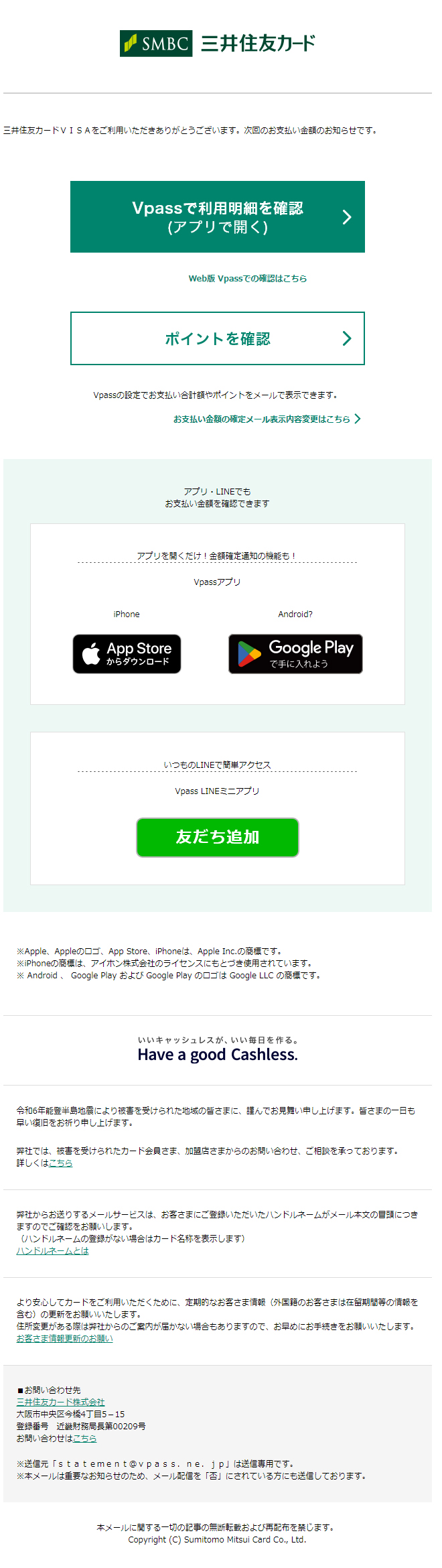
Task: Open こちら link for disaster support details
Action: (60, 1163)
